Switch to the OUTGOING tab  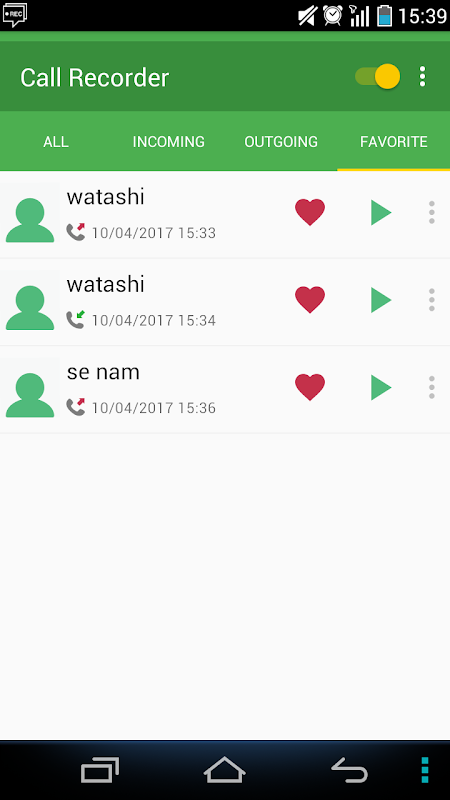(281, 141)
